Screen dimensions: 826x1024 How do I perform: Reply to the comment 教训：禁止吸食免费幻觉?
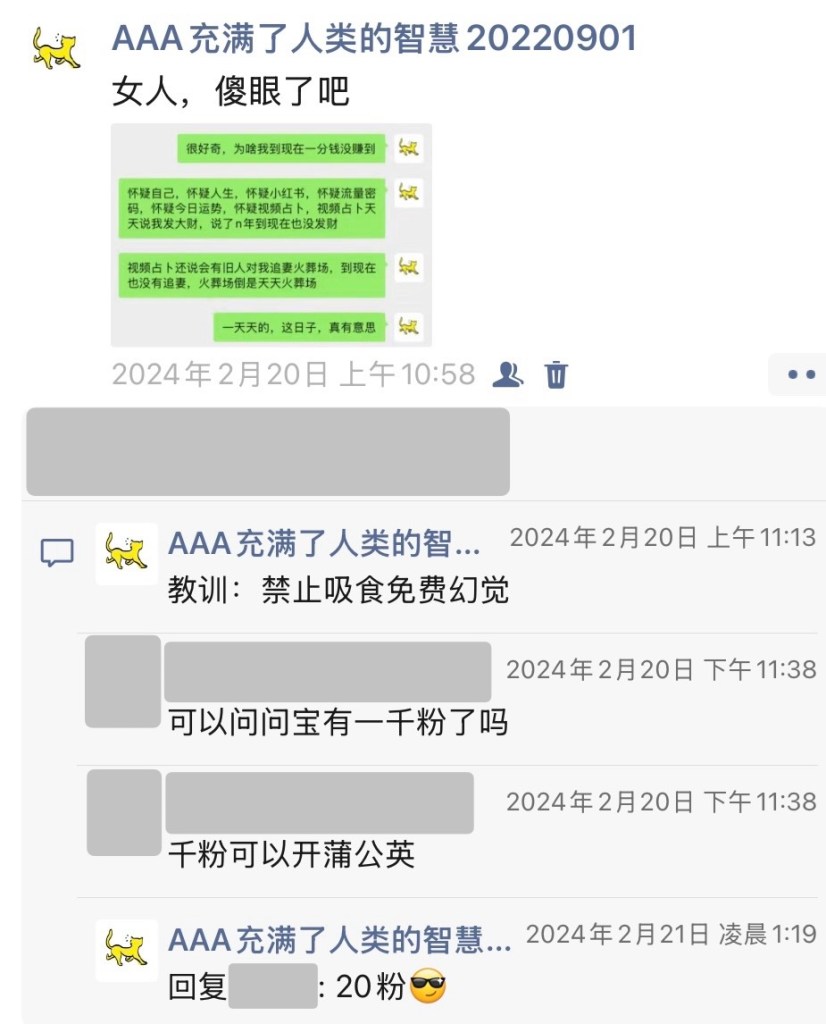[339, 590]
